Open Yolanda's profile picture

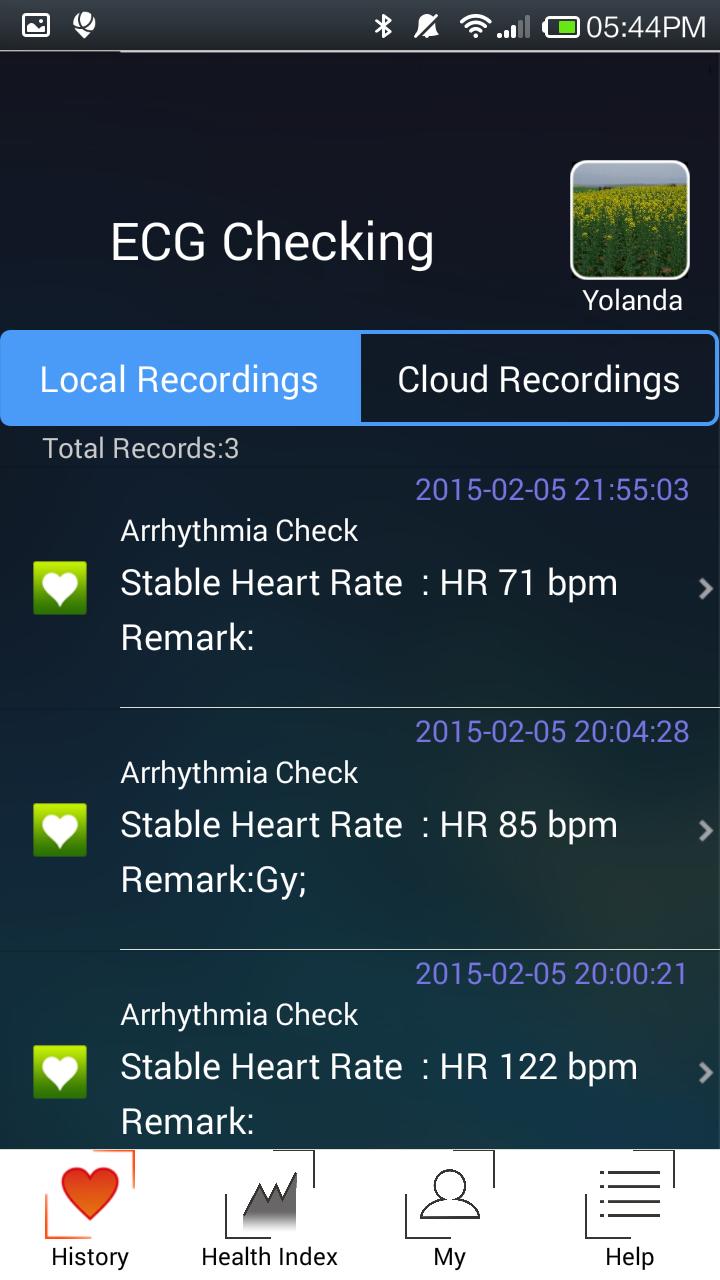630,220
